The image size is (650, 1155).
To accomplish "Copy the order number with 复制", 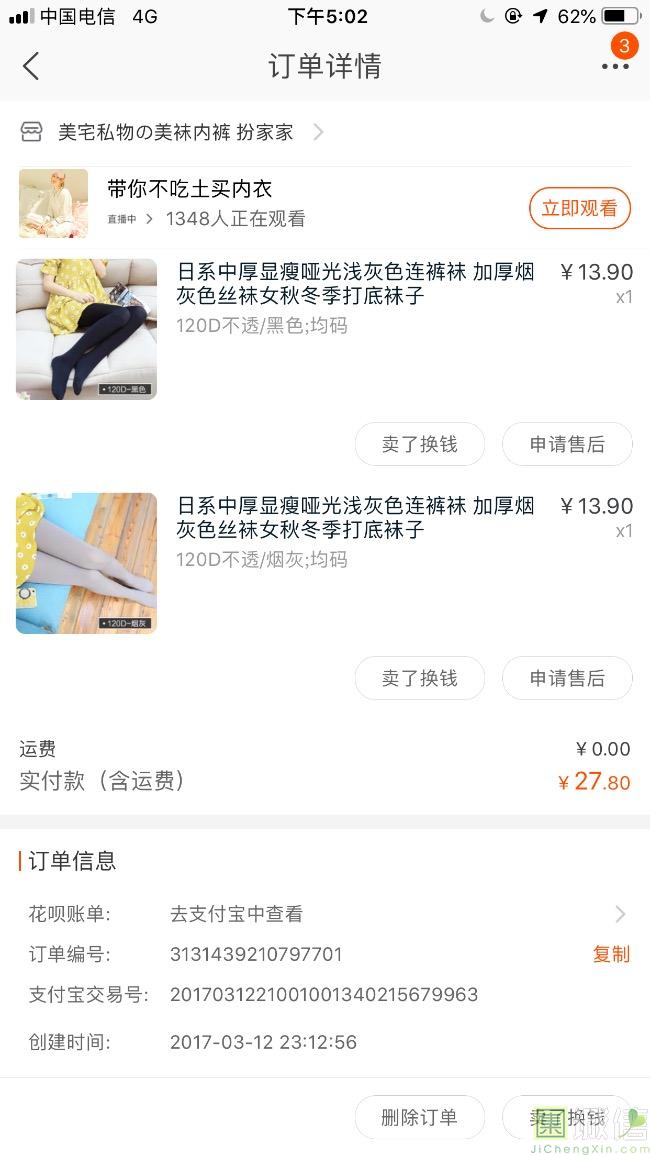I will 611,954.
